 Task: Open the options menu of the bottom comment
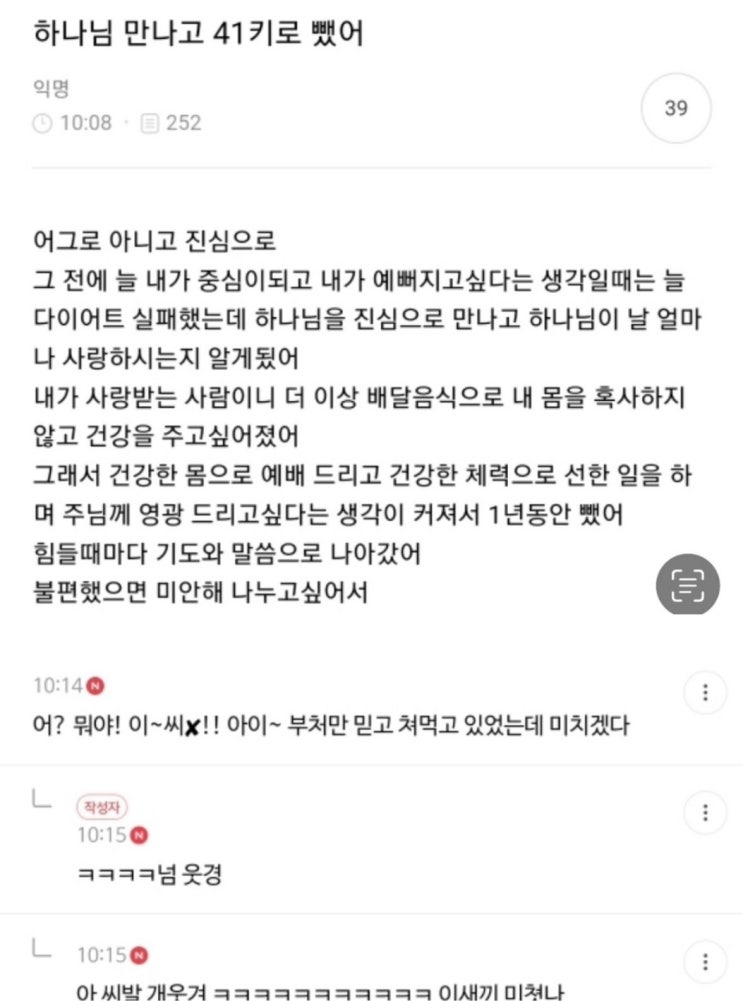point(704,962)
